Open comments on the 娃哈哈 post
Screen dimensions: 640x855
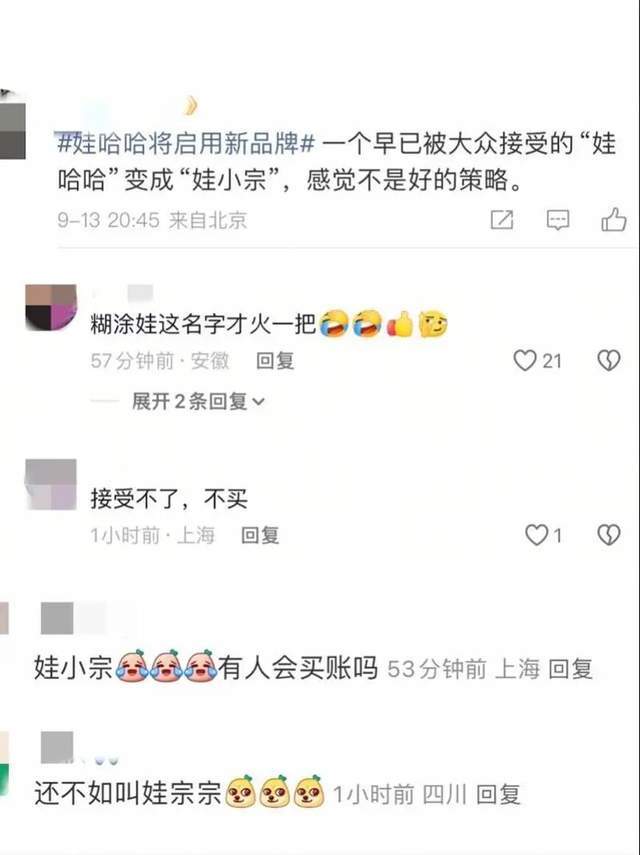tap(558, 220)
